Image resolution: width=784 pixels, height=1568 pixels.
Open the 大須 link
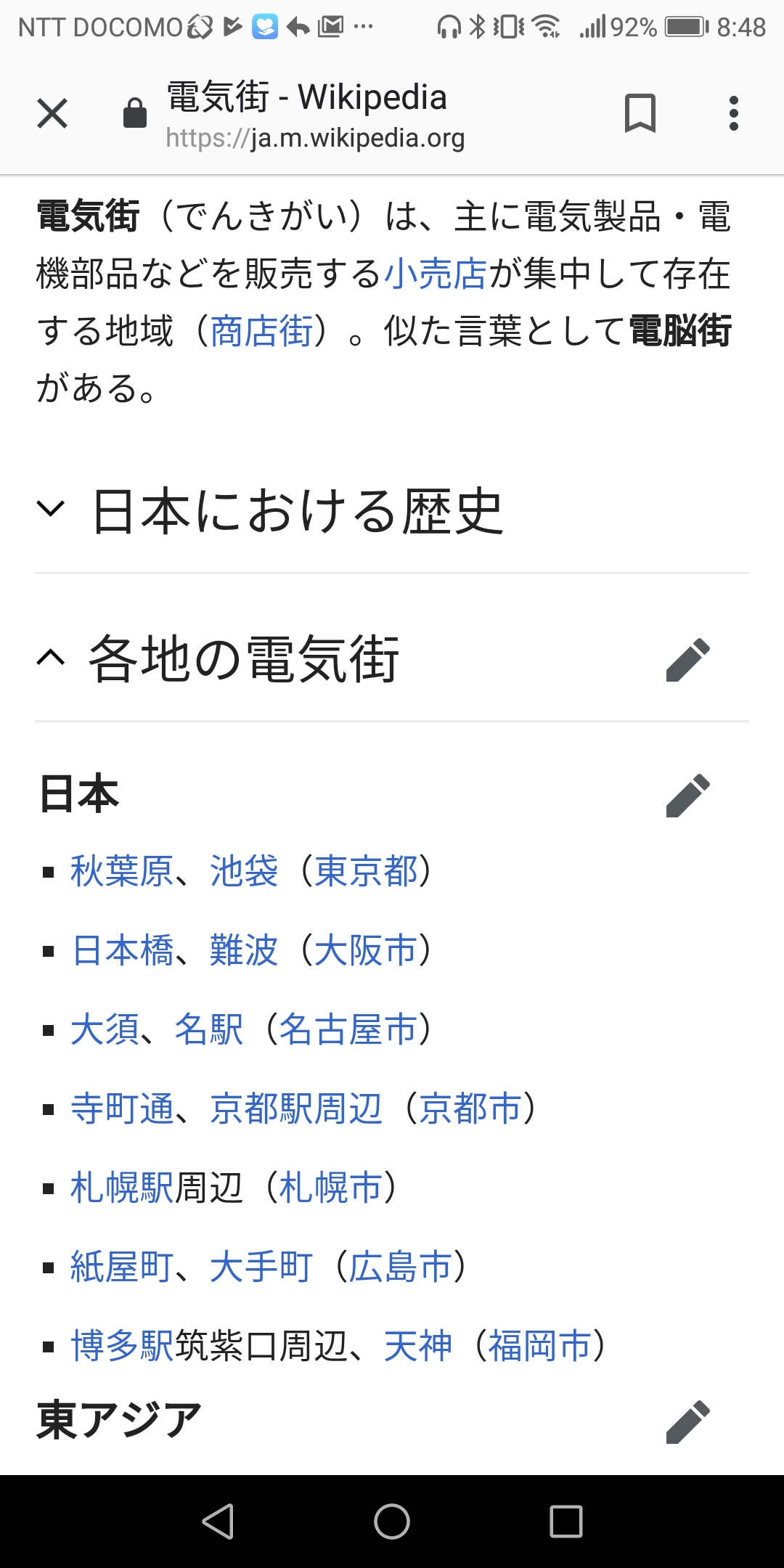click(x=105, y=1029)
